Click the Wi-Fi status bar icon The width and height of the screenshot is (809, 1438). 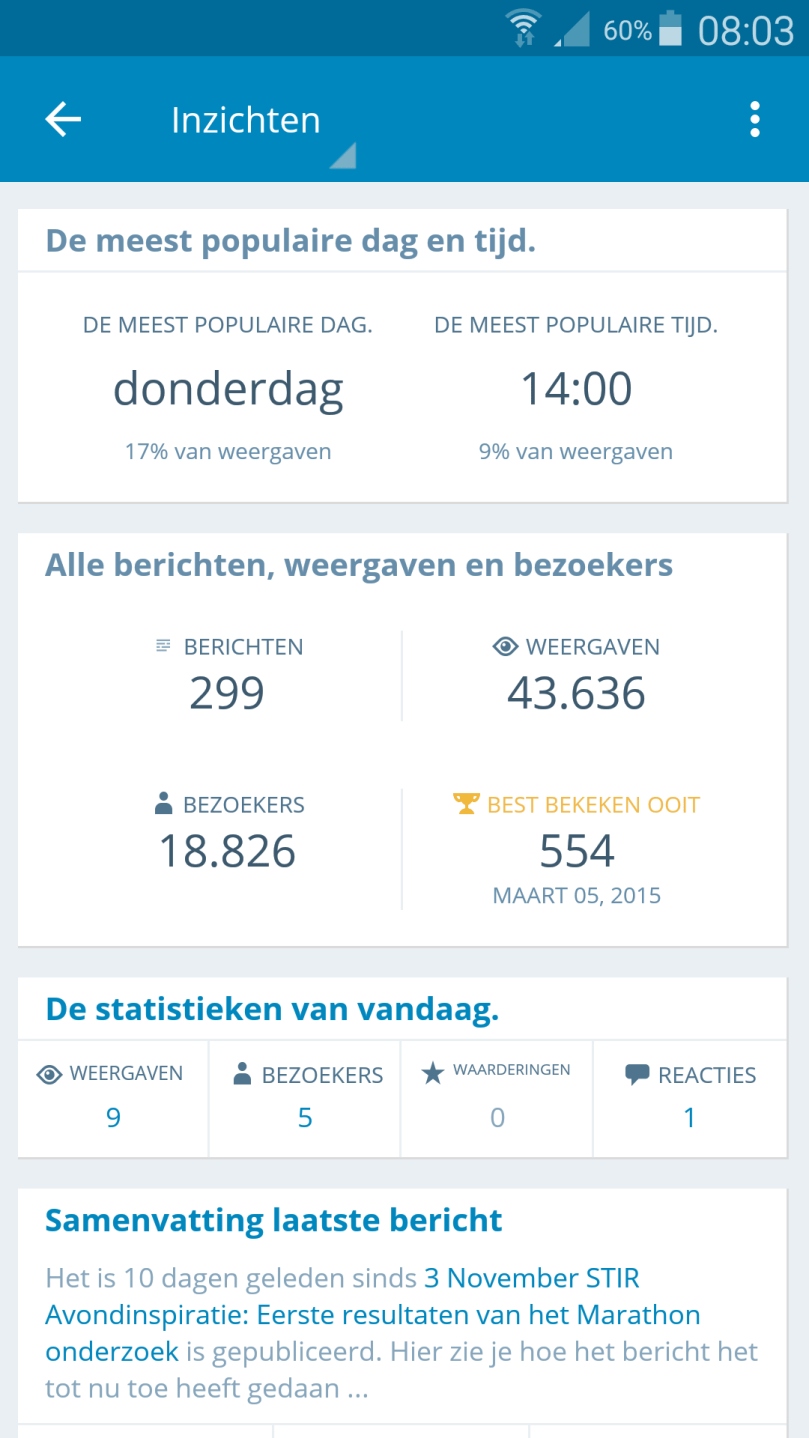pos(522,27)
